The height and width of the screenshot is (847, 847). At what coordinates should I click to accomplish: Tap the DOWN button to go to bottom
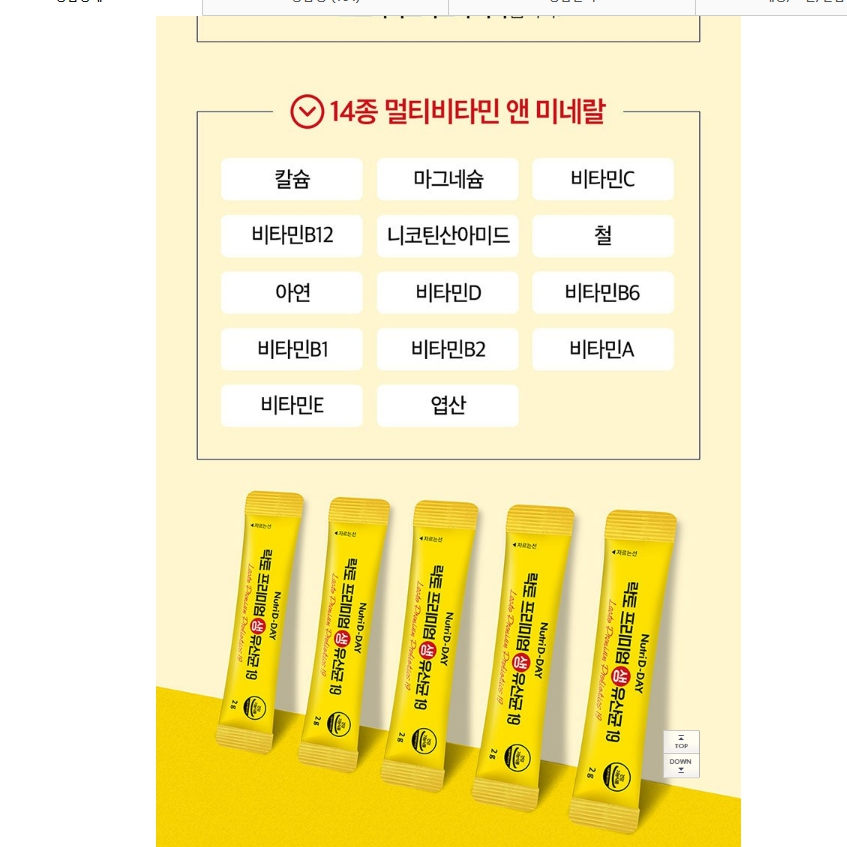click(681, 765)
